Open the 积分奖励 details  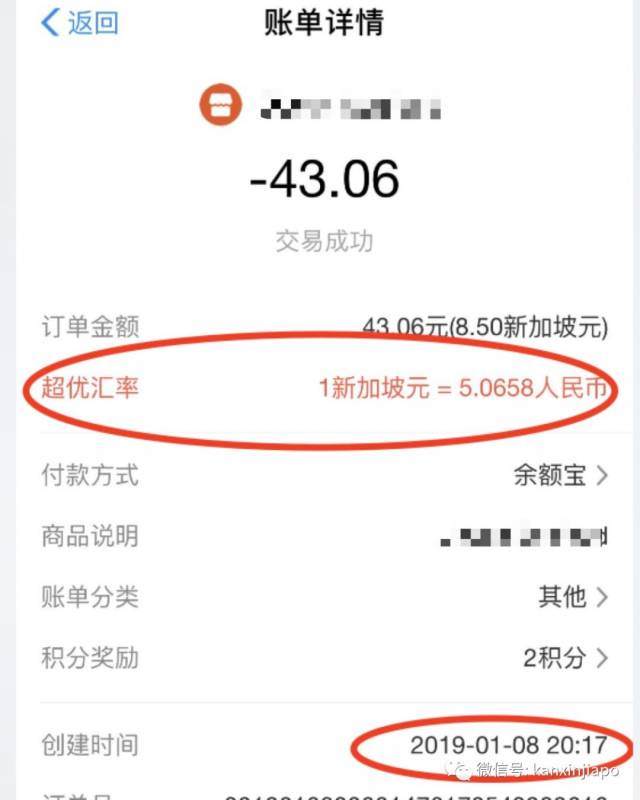click(565, 658)
